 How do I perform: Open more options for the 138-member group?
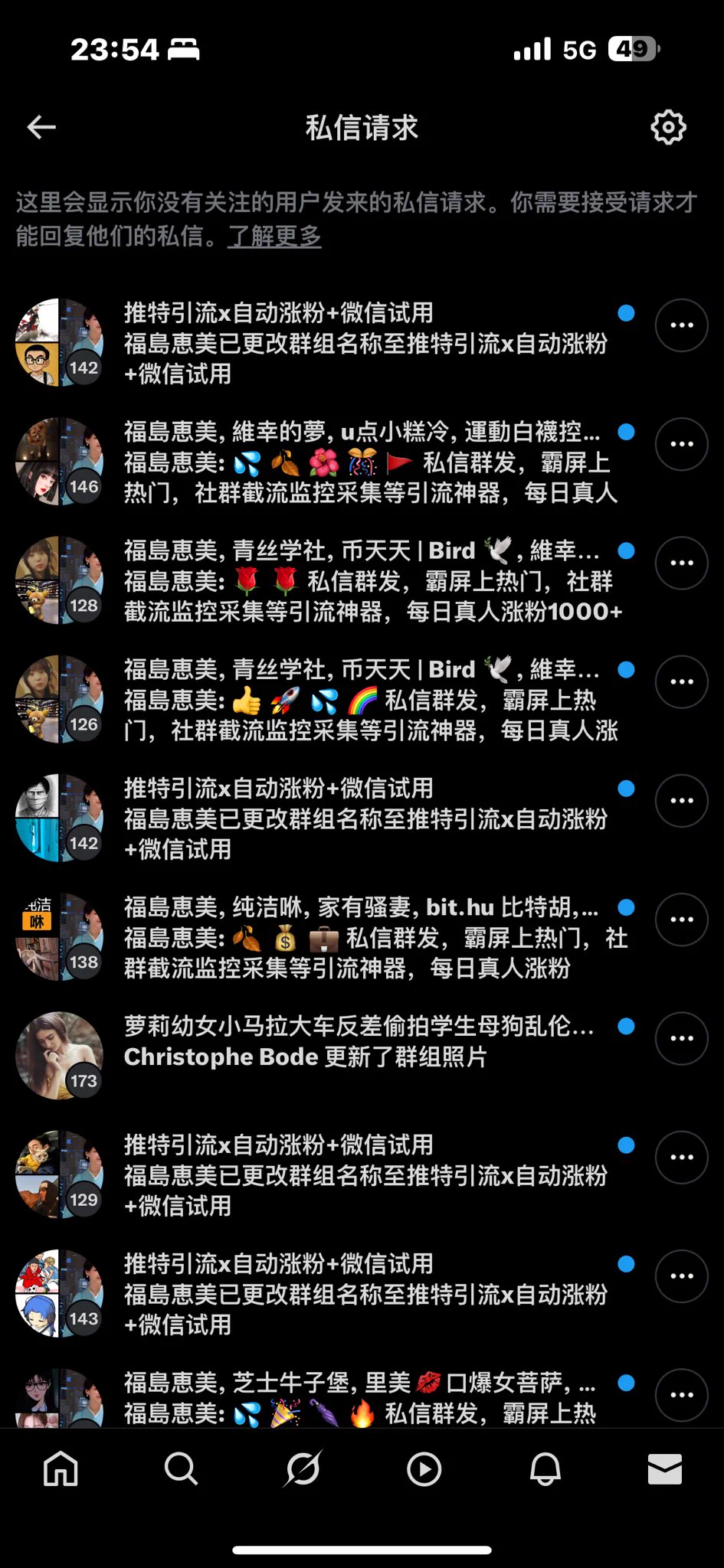click(681, 920)
